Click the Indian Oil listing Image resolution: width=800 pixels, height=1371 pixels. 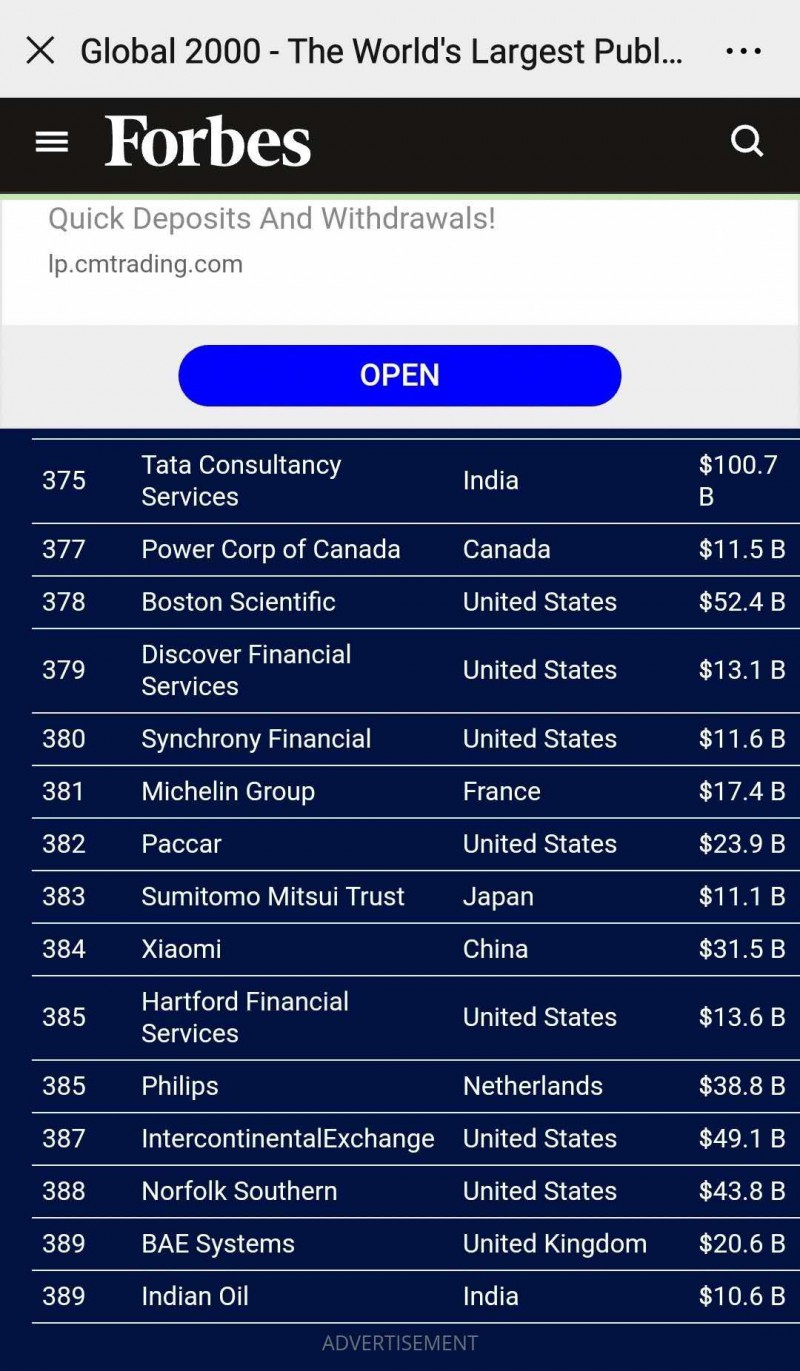pyautogui.click(x=194, y=1296)
